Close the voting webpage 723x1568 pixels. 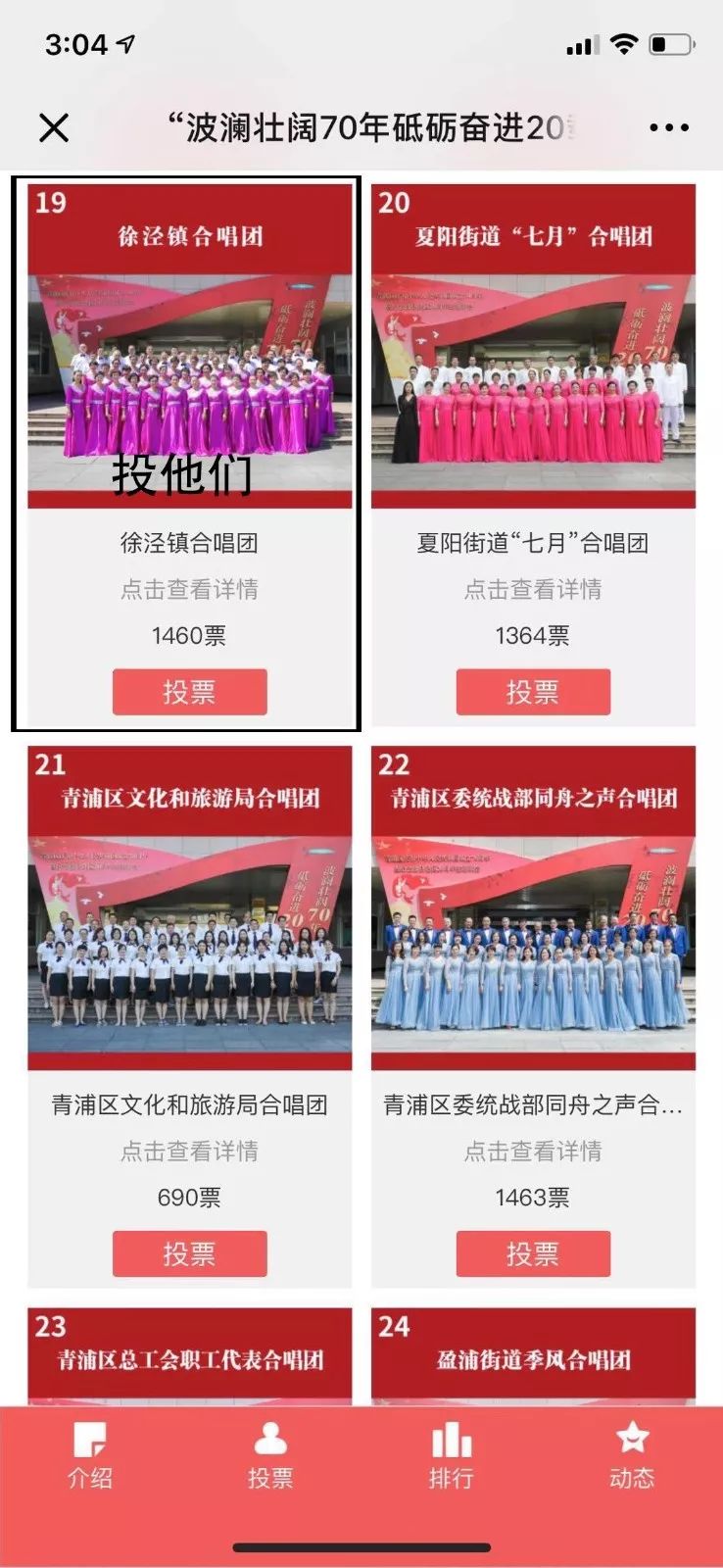[x=54, y=127]
